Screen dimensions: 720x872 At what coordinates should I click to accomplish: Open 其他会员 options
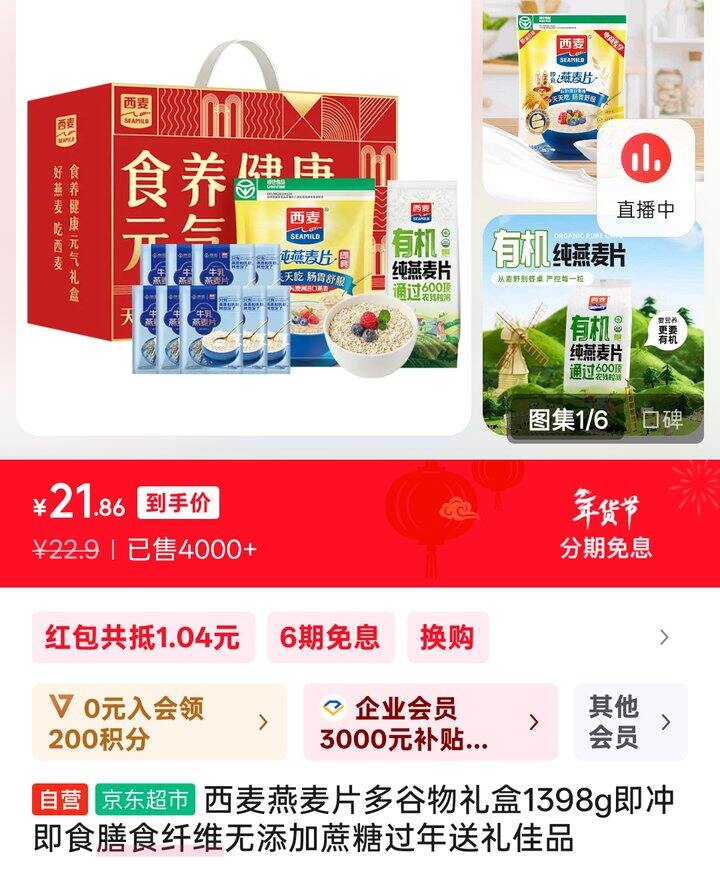pyautogui.click(x=630, y=723)
